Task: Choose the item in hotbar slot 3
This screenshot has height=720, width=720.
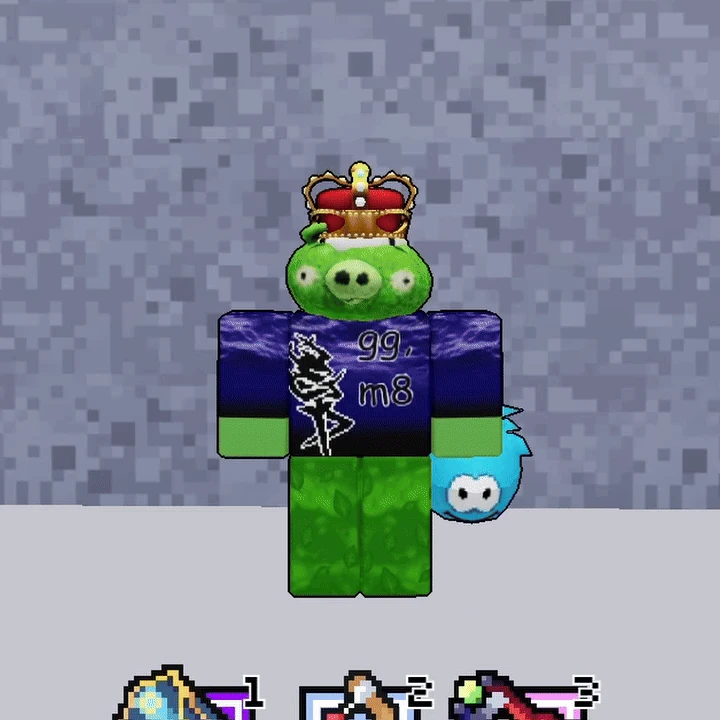Action: (522, 700)
